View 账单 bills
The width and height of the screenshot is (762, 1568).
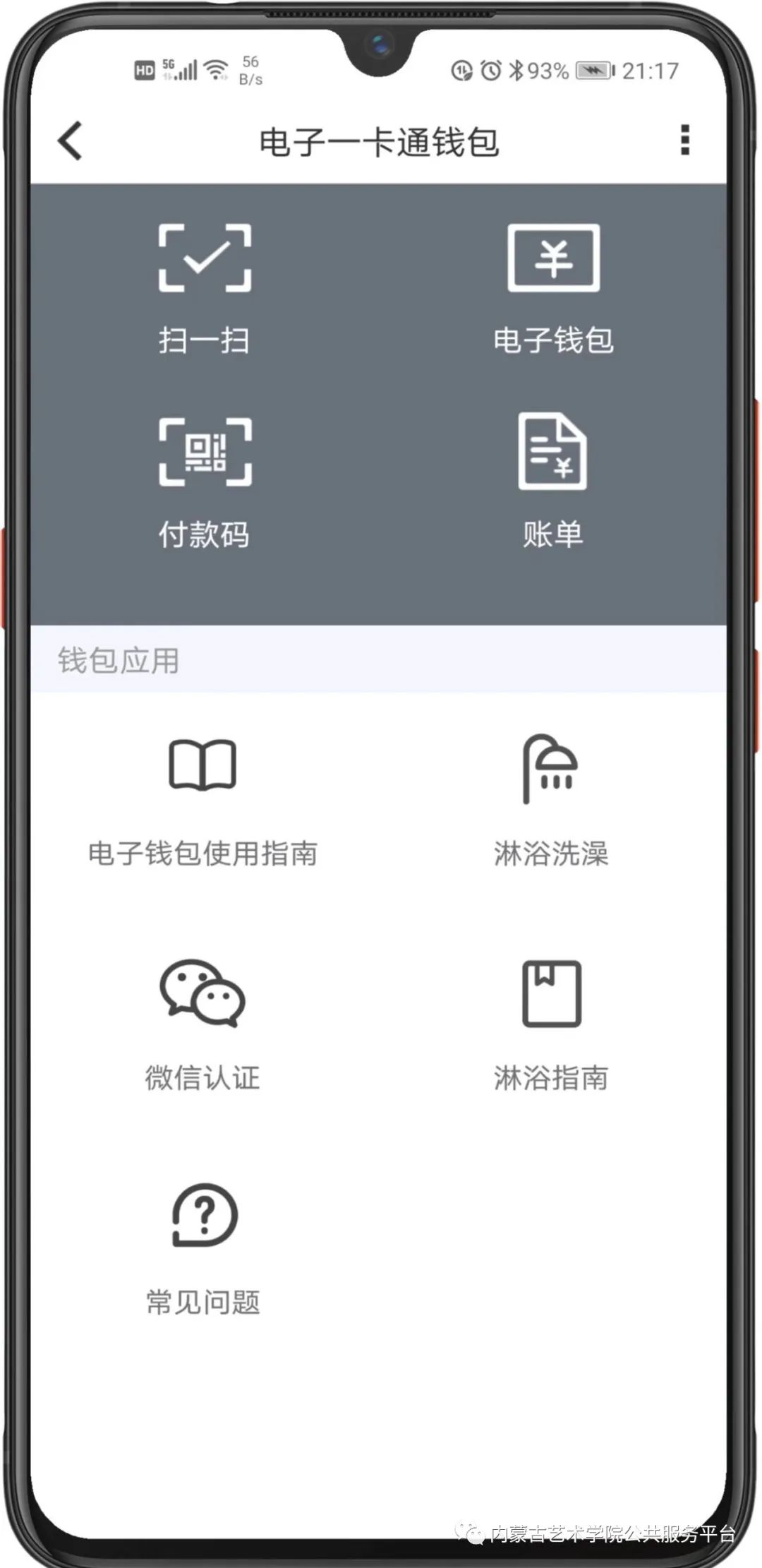[552, 480]
